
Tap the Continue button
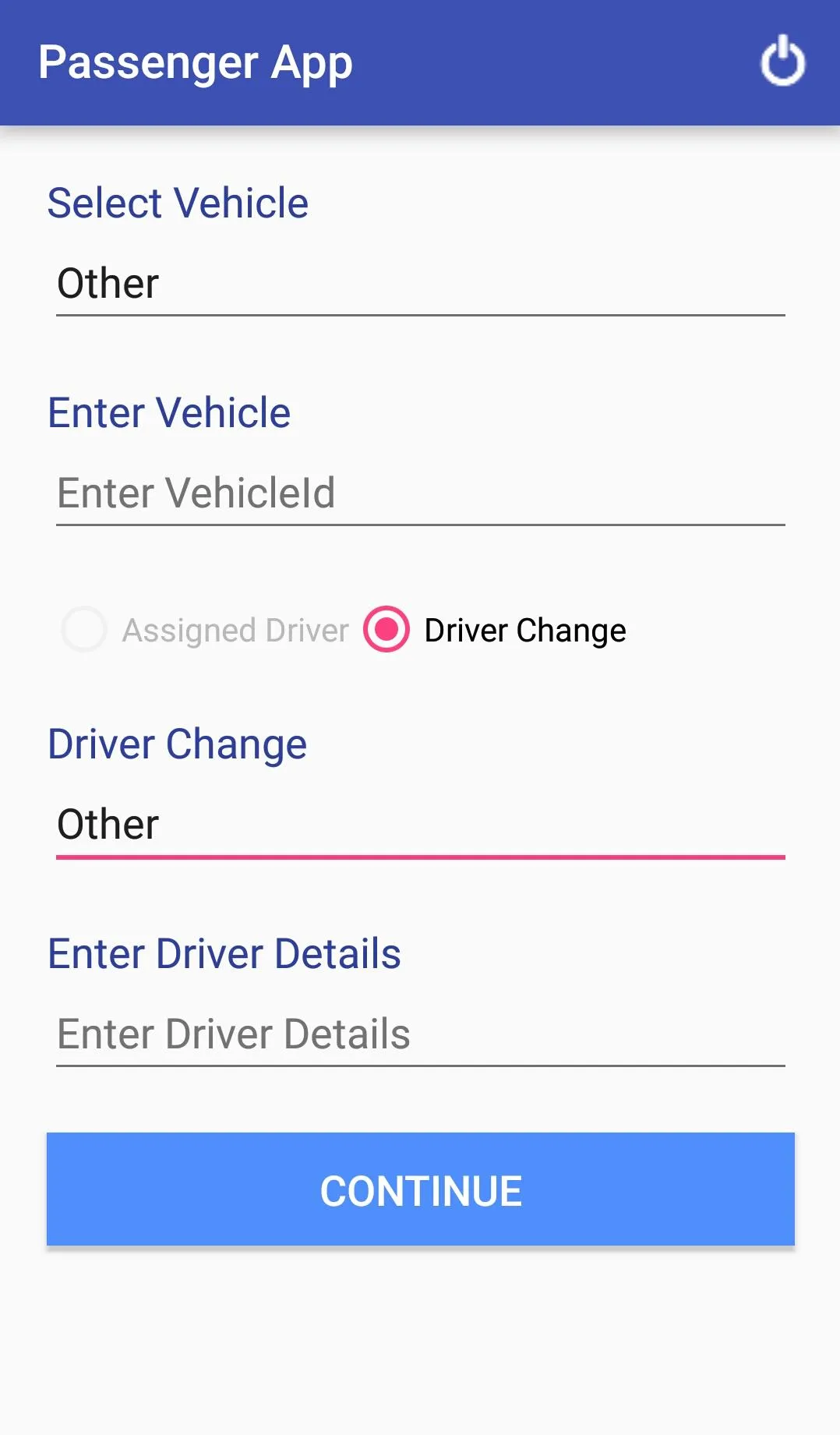coord(420,1189)
